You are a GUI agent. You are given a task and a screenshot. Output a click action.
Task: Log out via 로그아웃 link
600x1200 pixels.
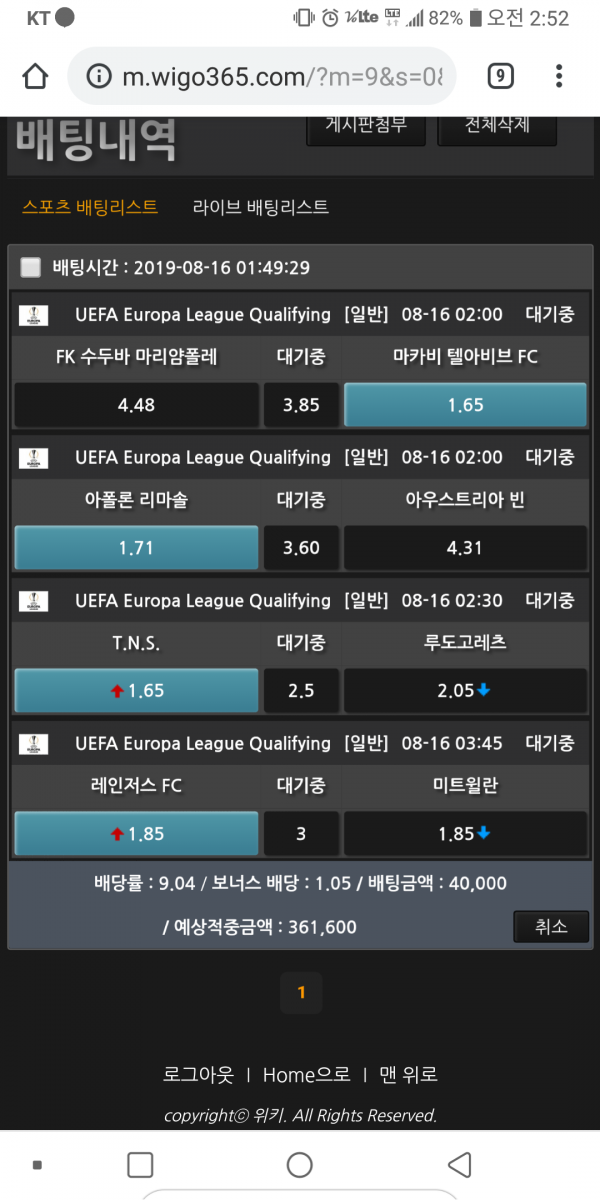click(x=198, y=1075)
